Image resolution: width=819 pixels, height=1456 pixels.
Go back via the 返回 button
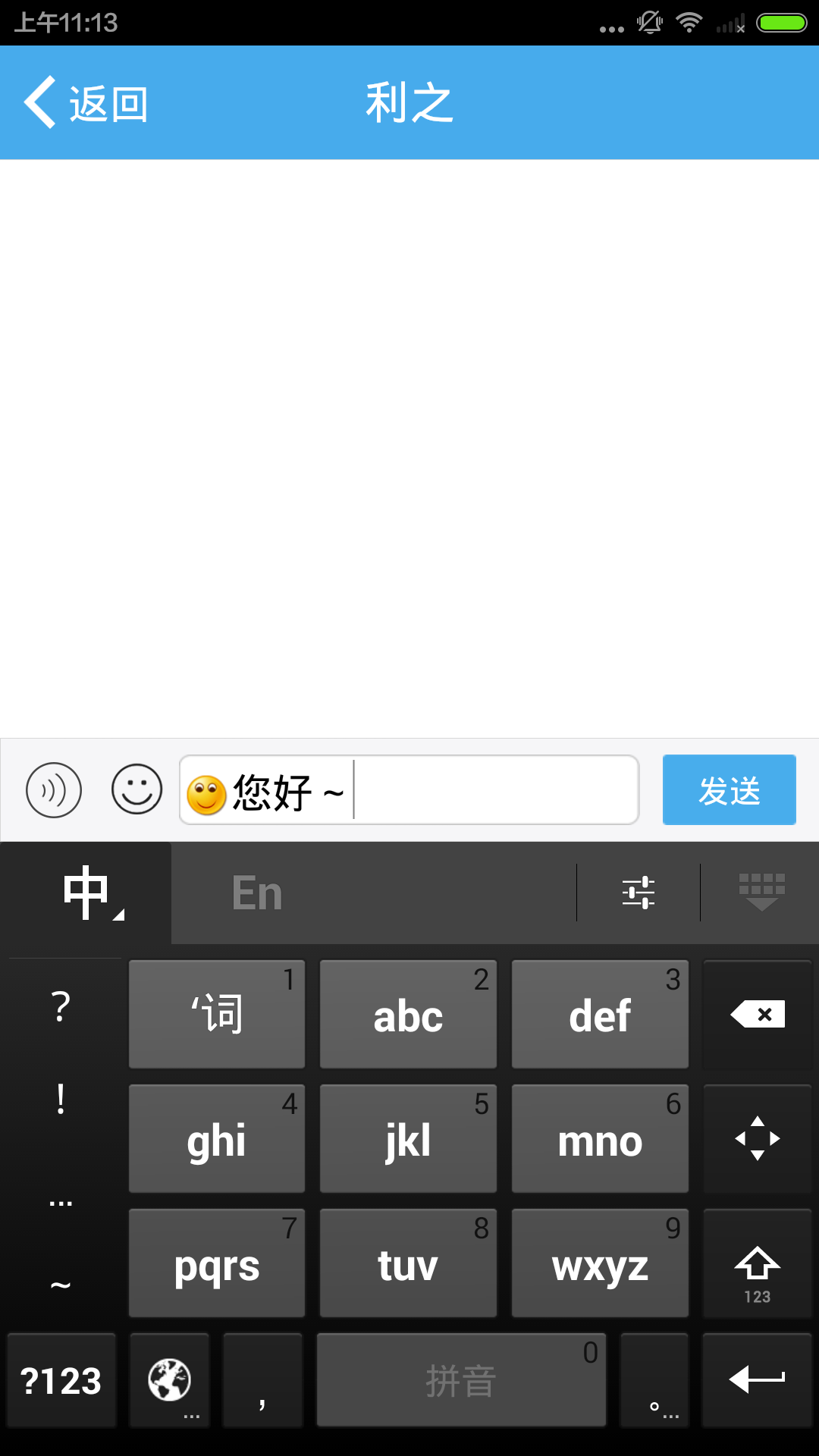click(86, 103)
